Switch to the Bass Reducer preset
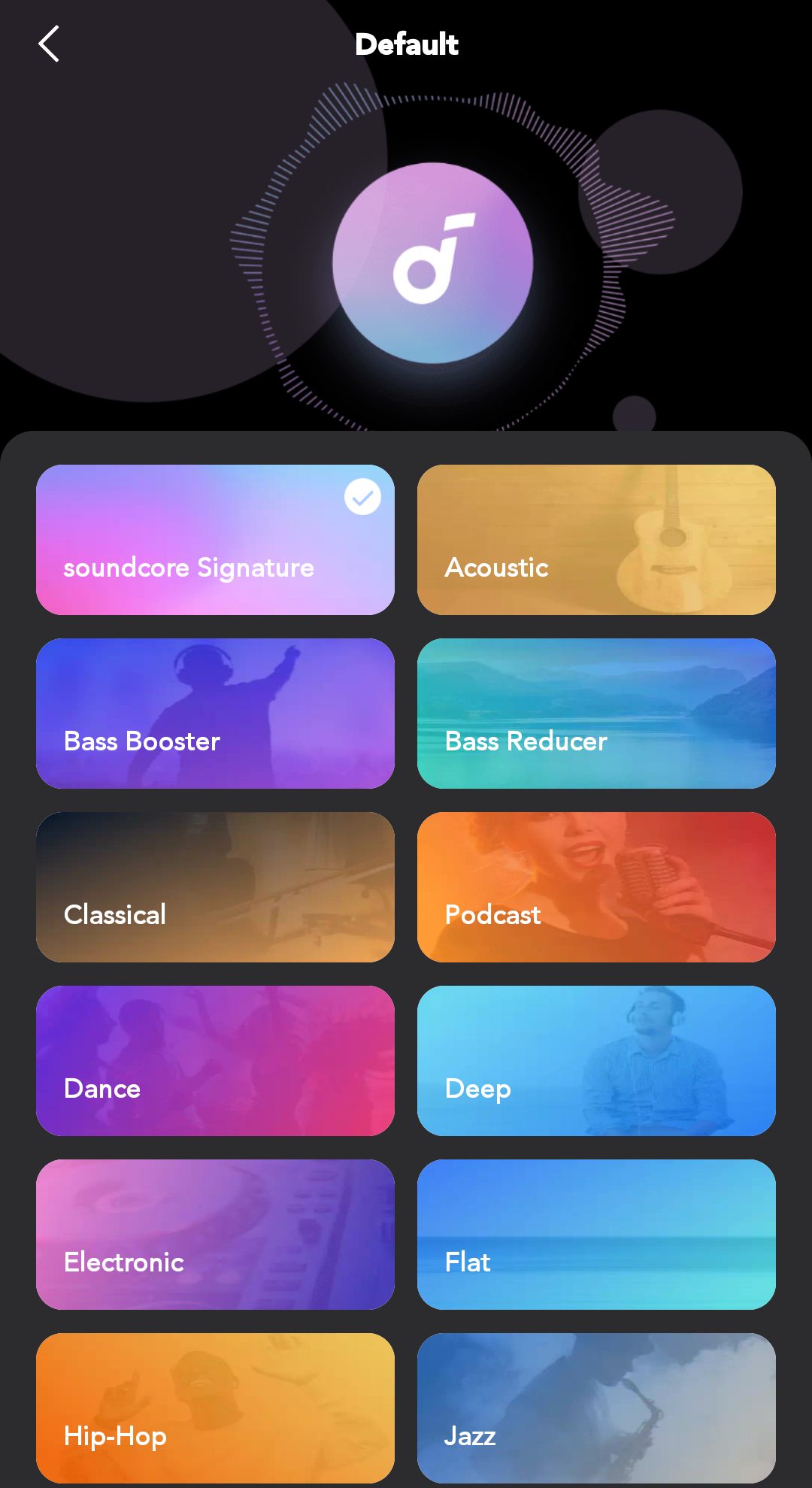The height and width of the screenshot is (1488, 812). pos(596,714)
